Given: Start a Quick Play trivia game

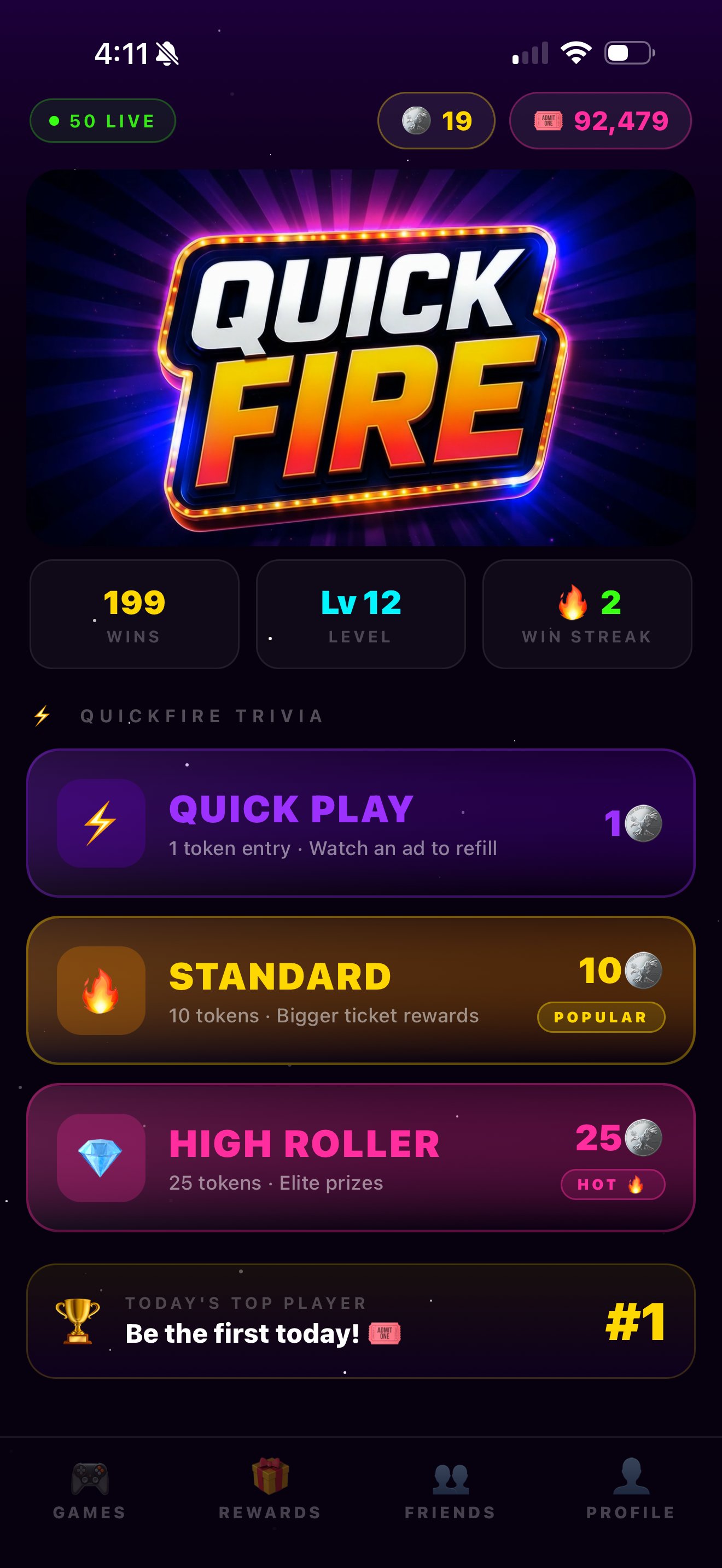Looking at the screenshot, I should [x=361, y=823].
